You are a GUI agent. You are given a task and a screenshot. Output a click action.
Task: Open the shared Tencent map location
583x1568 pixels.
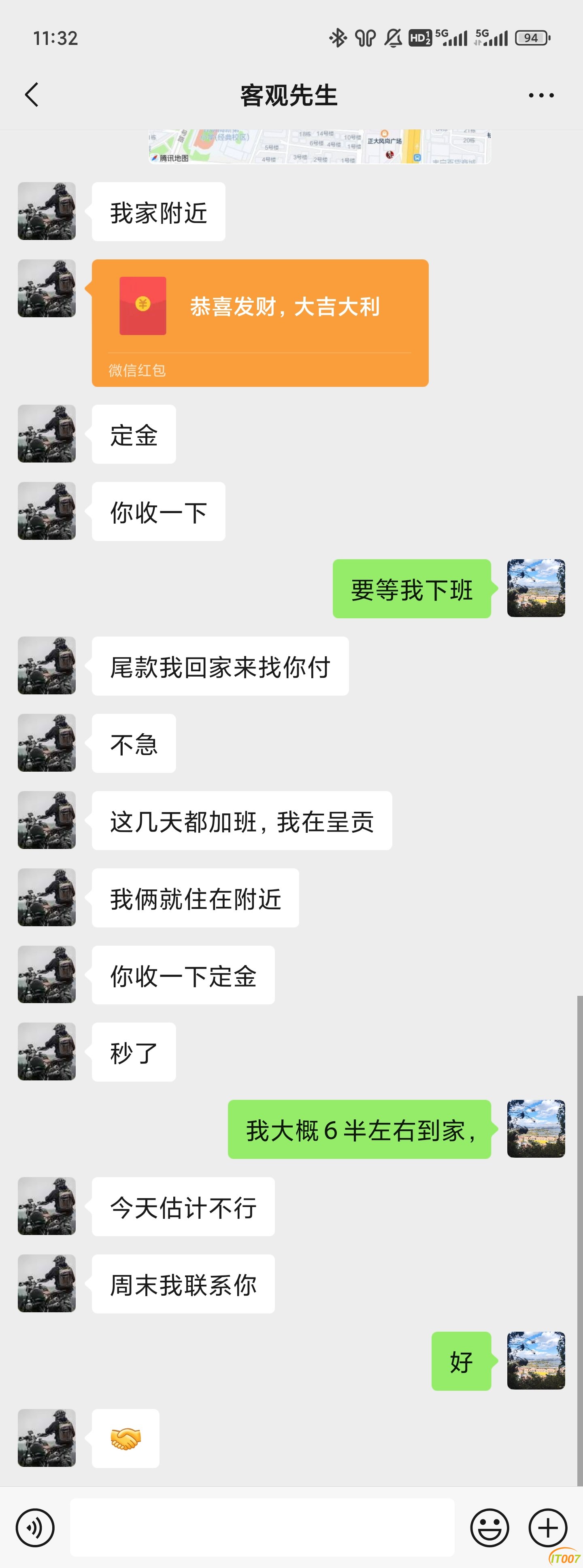pyautogui.click(x=319, y=147)
